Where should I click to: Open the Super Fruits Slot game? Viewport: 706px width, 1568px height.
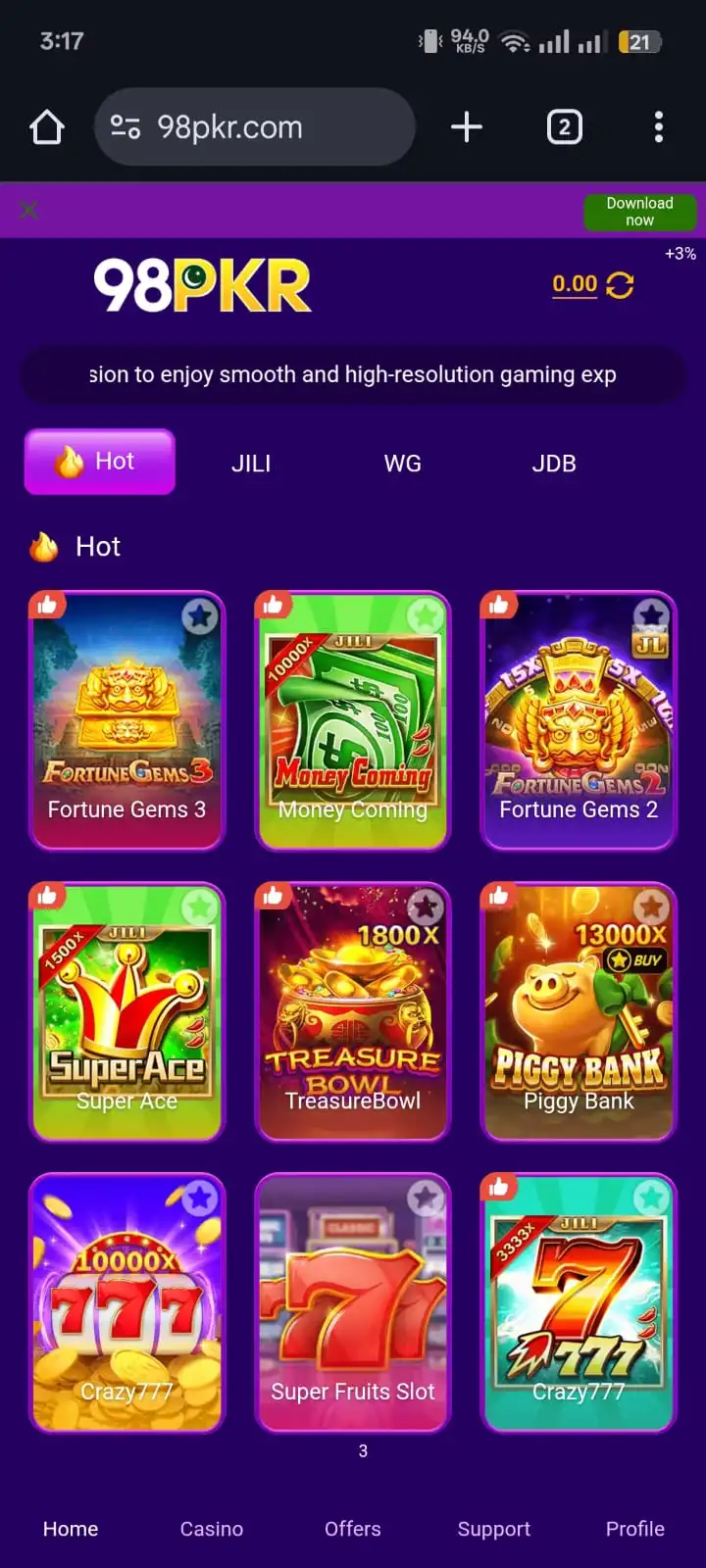click(x=353, y=1303)
